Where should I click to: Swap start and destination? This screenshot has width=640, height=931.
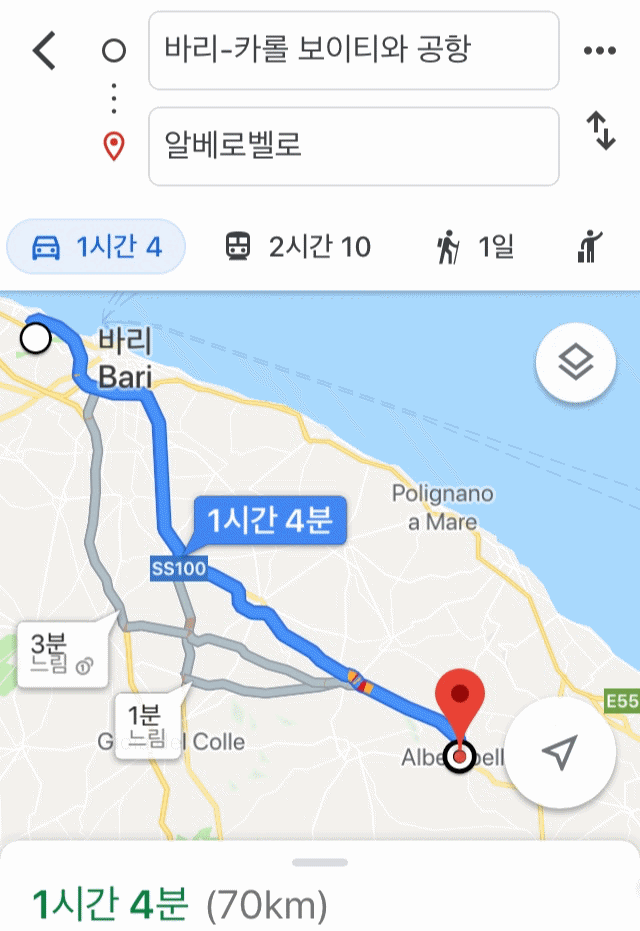pyautogui.click(x=601, y=131)
